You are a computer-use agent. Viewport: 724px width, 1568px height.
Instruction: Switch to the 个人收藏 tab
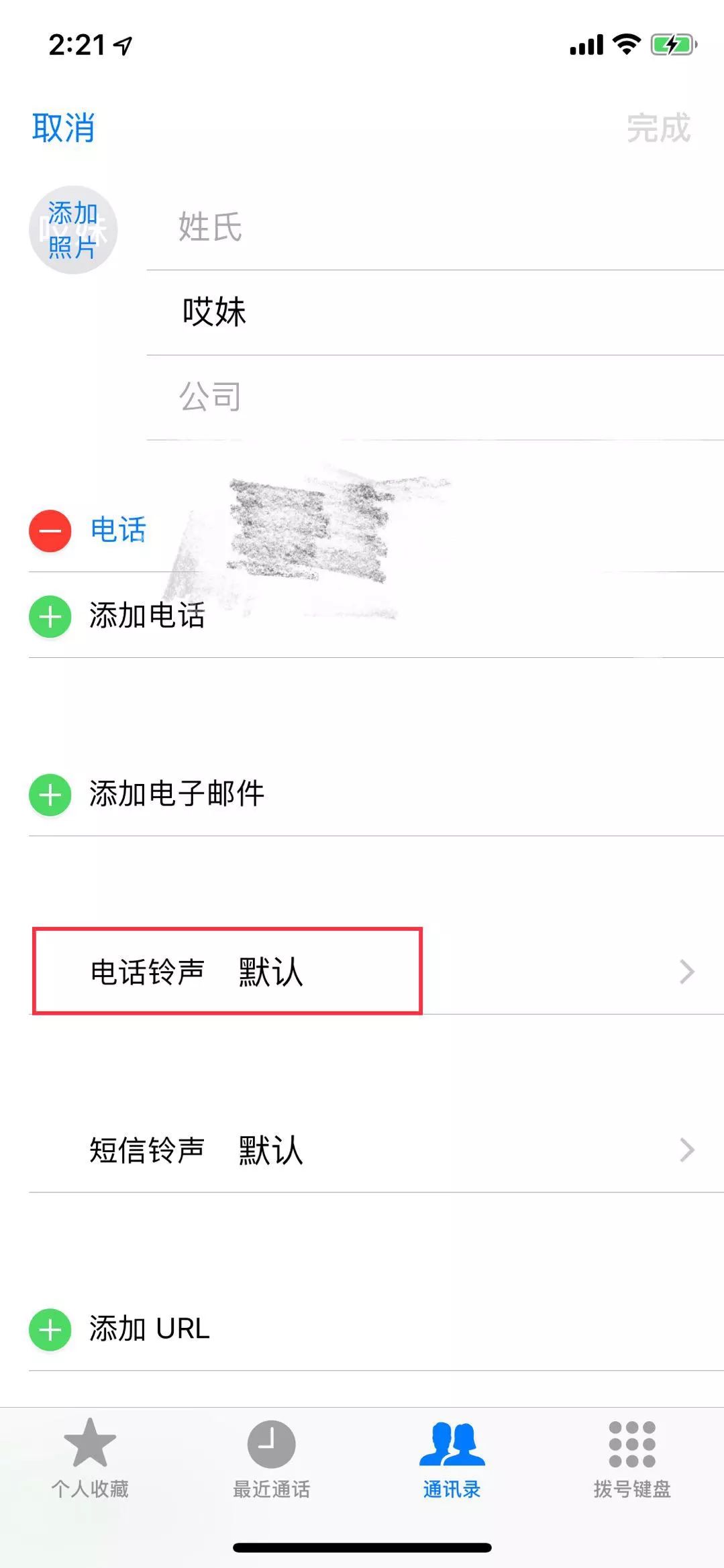(x=90, y=1459)
